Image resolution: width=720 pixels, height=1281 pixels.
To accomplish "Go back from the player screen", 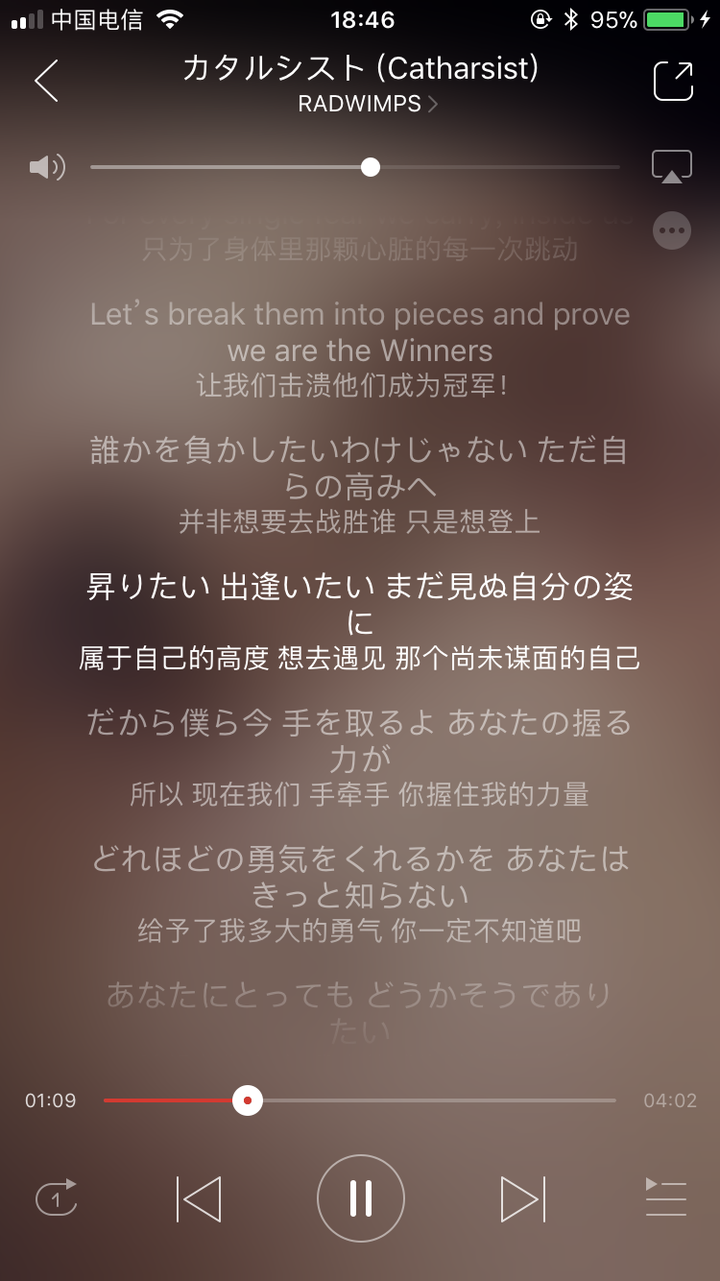I will coord(46,81).
